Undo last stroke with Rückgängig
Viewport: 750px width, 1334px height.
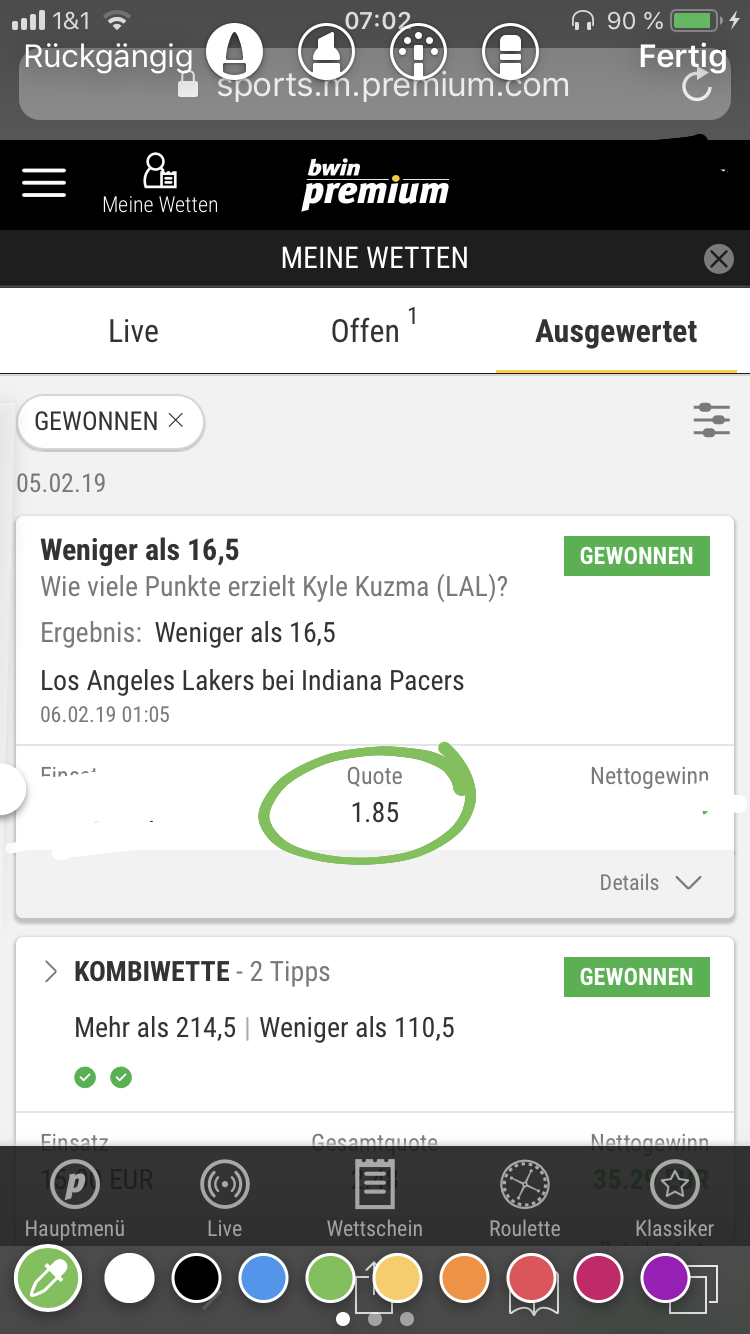click(x=108, y=56)
